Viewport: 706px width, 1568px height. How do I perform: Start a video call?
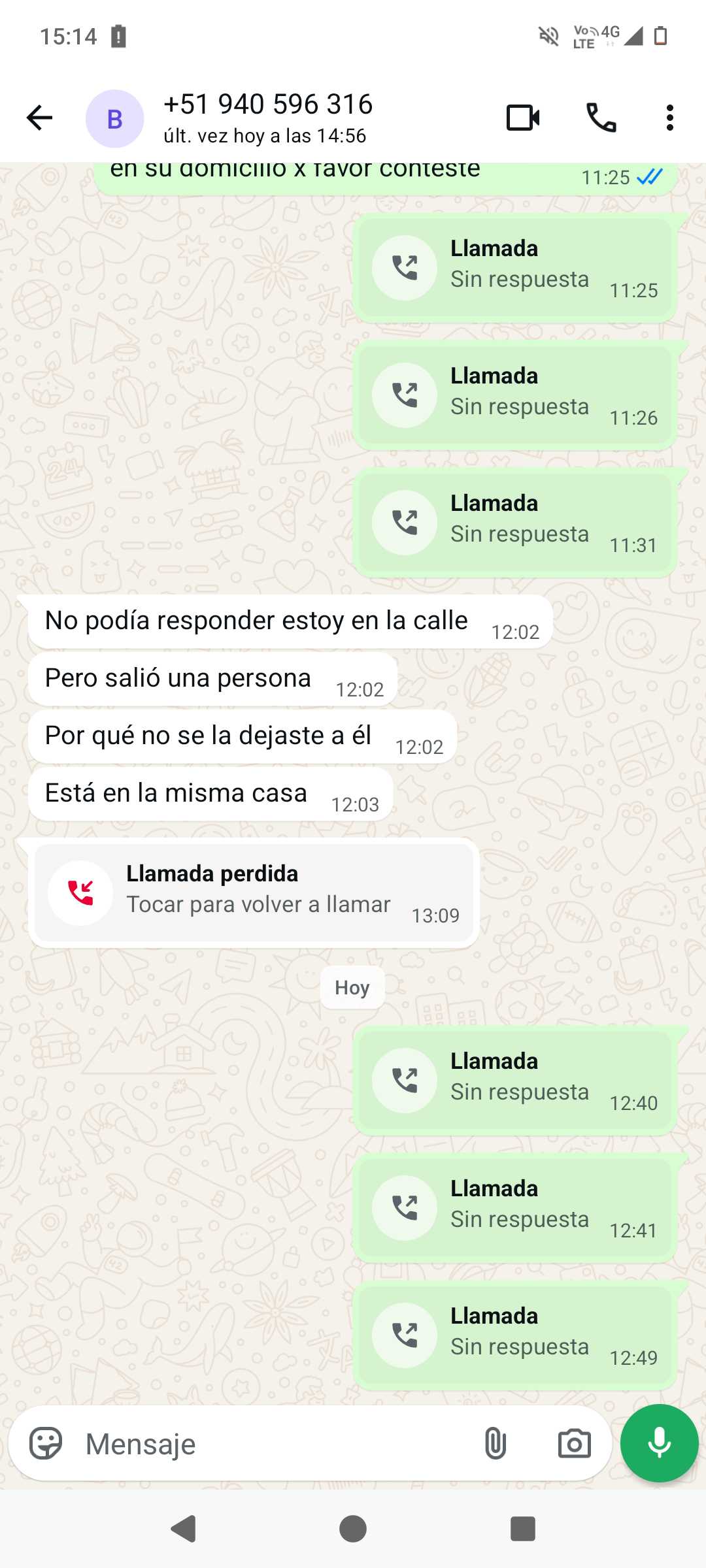523,118
